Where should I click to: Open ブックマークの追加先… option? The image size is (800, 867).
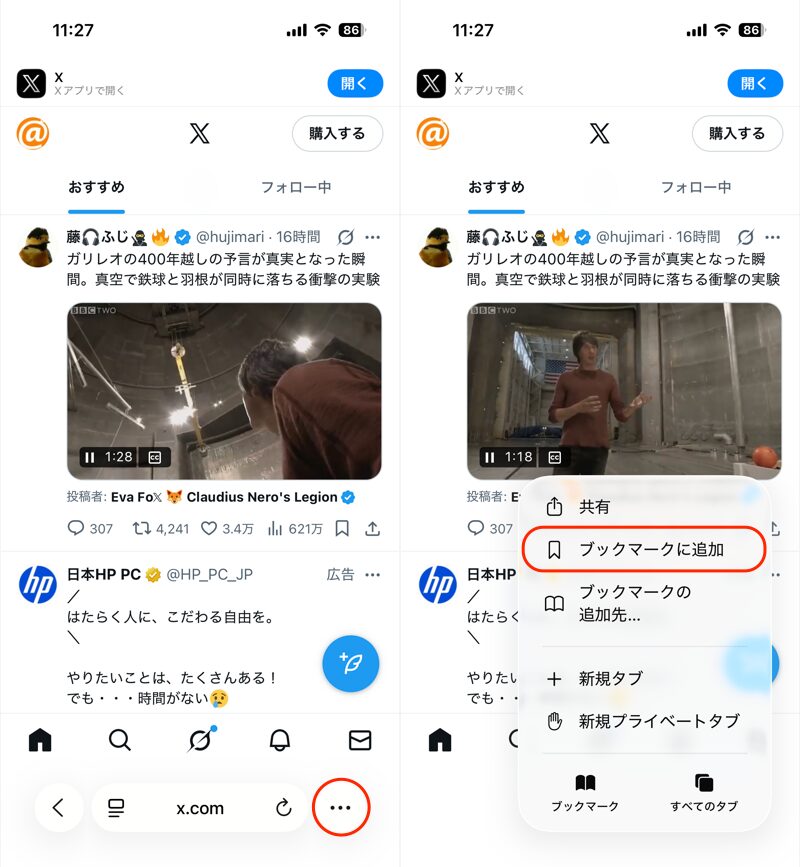(635, 603)
